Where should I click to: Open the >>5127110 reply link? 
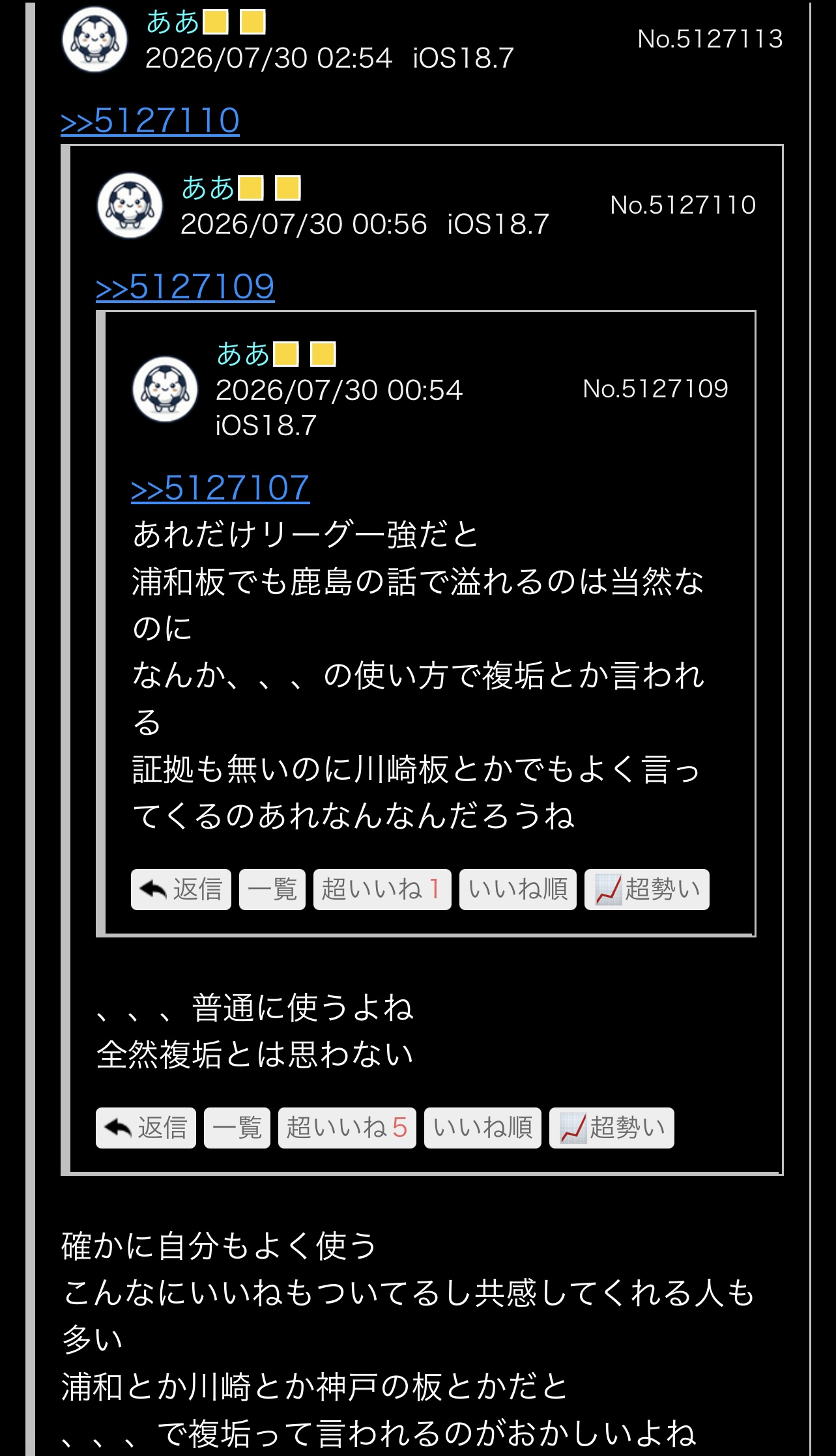(150, 121)
